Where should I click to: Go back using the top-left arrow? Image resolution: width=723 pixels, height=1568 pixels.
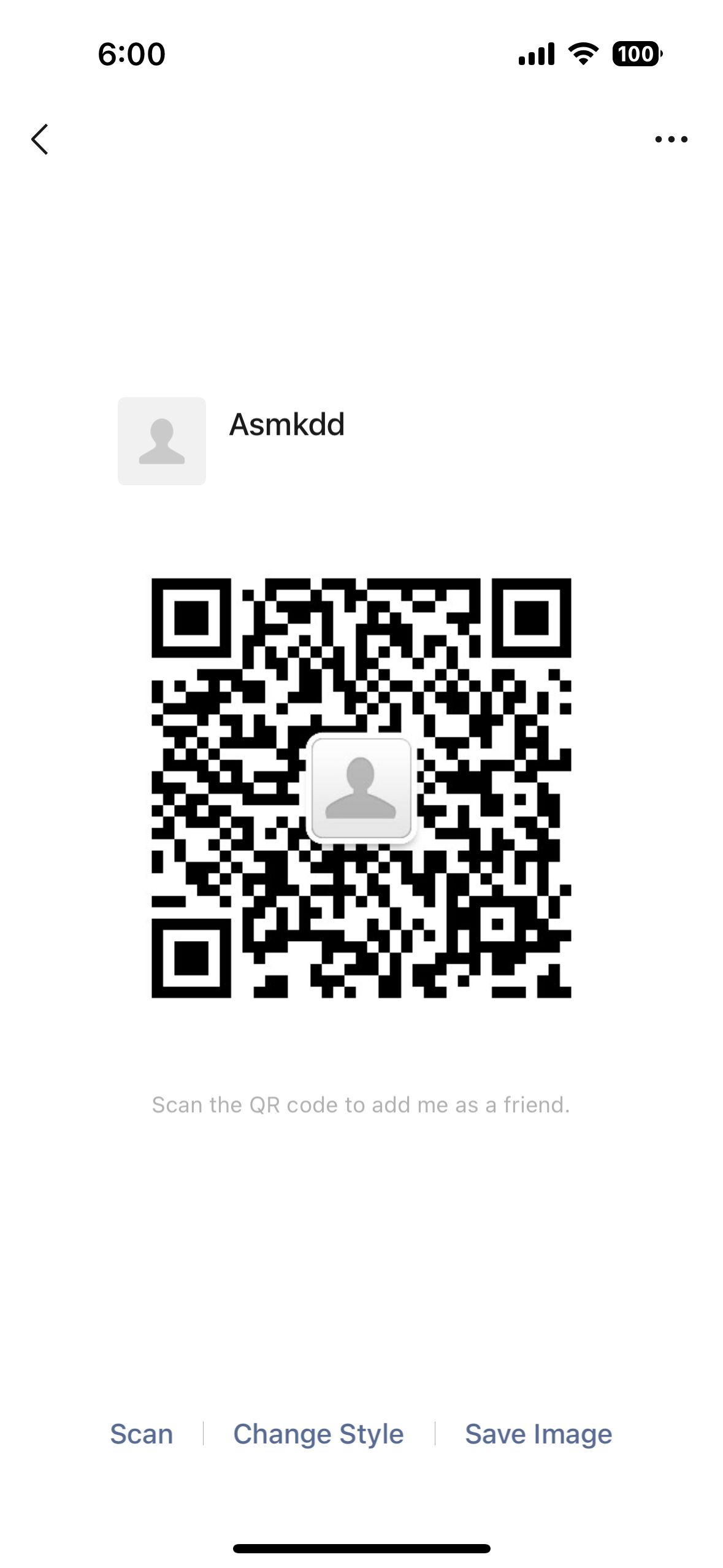(40, 139)
